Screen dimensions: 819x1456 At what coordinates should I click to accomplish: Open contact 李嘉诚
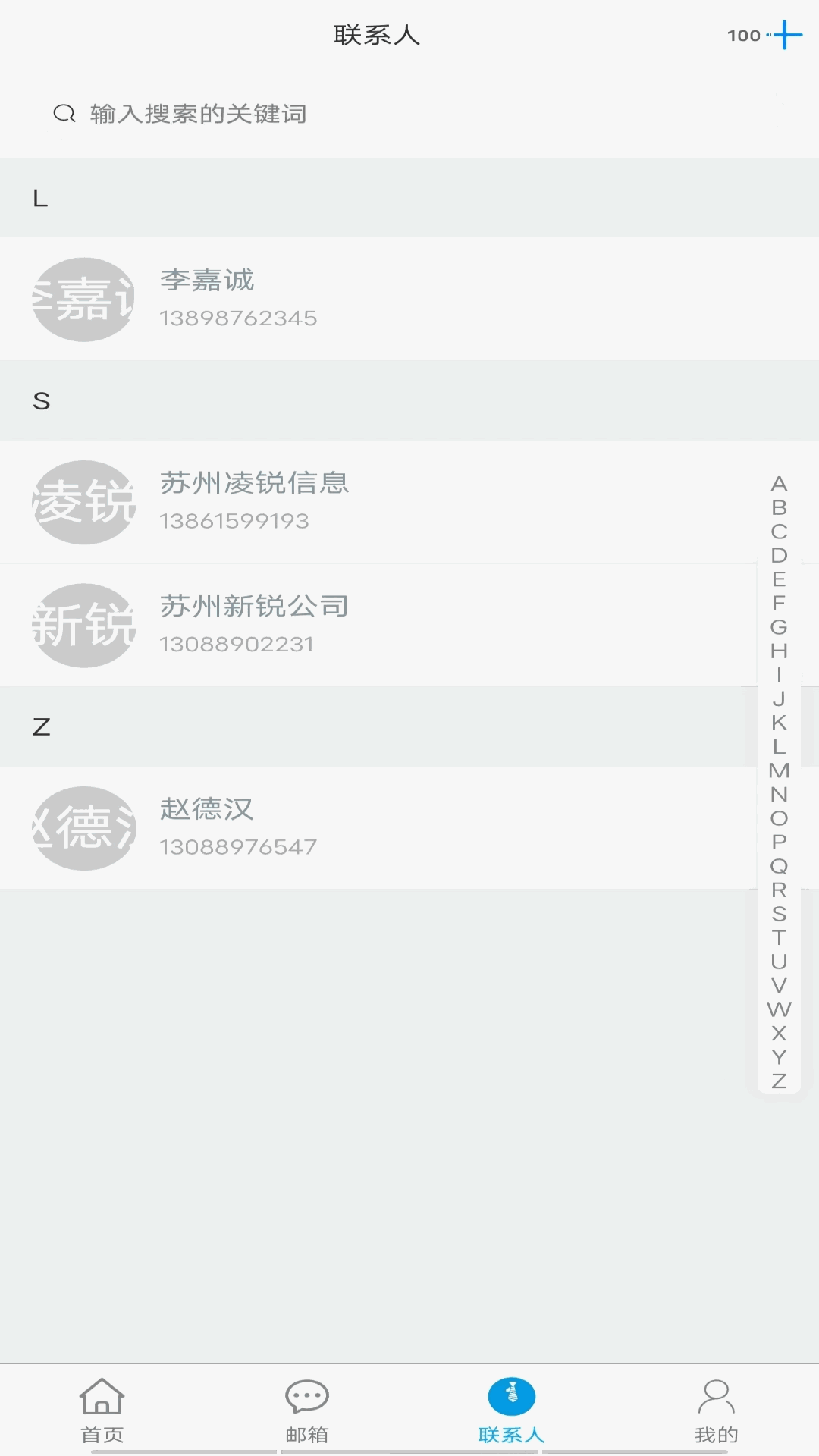(379, 299)
